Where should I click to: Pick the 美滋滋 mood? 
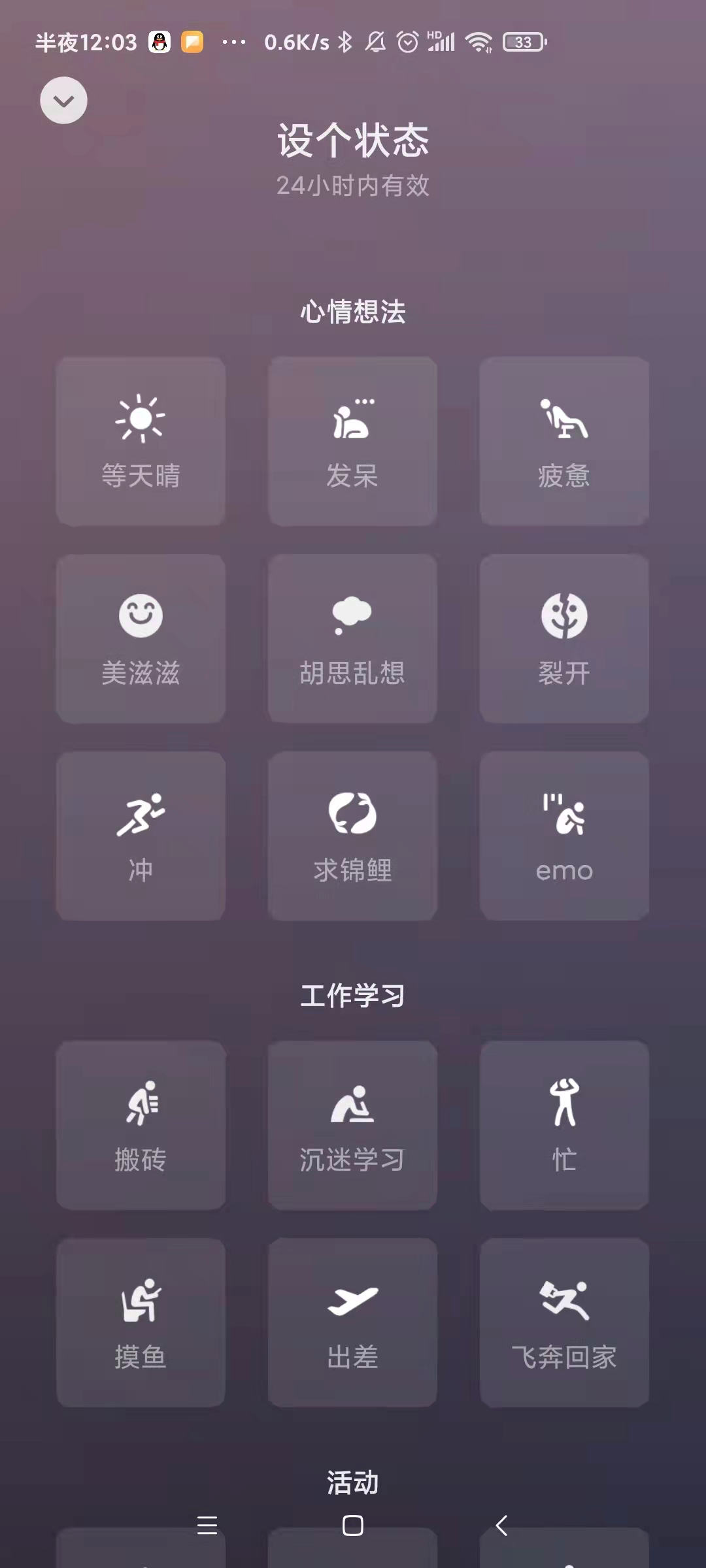pyautogui.click(x=141, y=638)
